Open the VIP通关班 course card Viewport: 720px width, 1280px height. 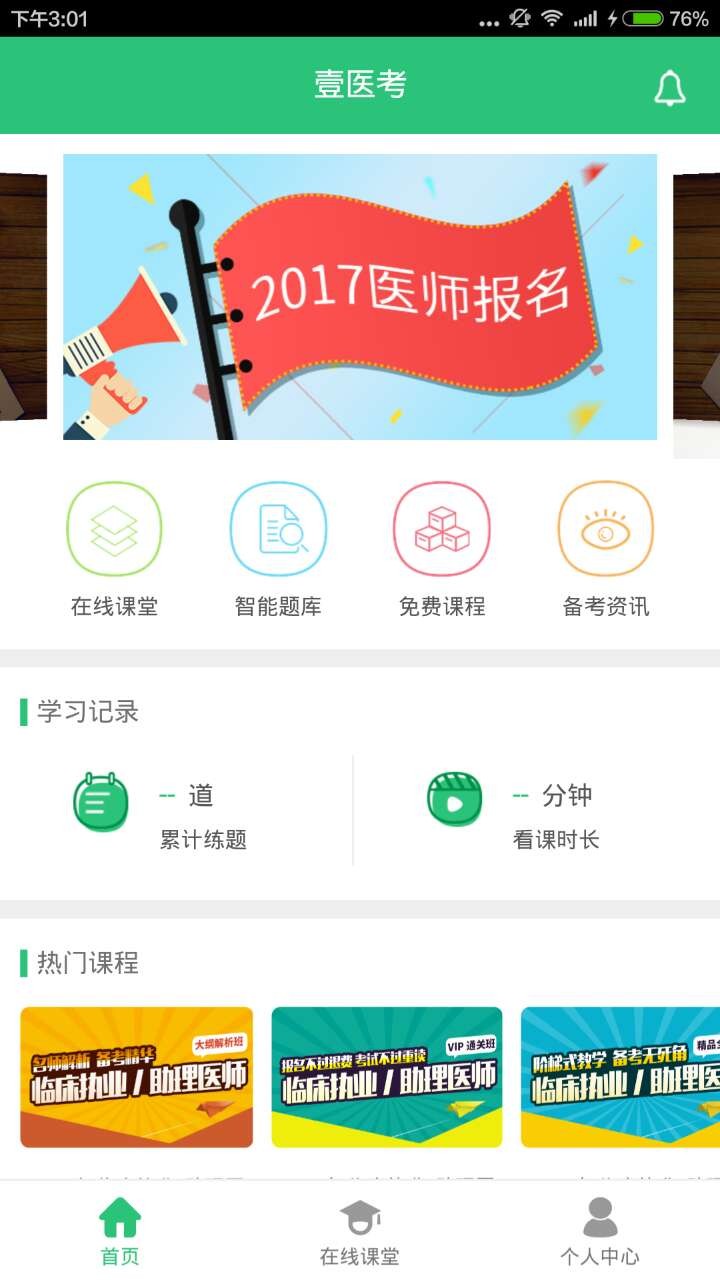pyautogui.click(x=387, y=1077)
